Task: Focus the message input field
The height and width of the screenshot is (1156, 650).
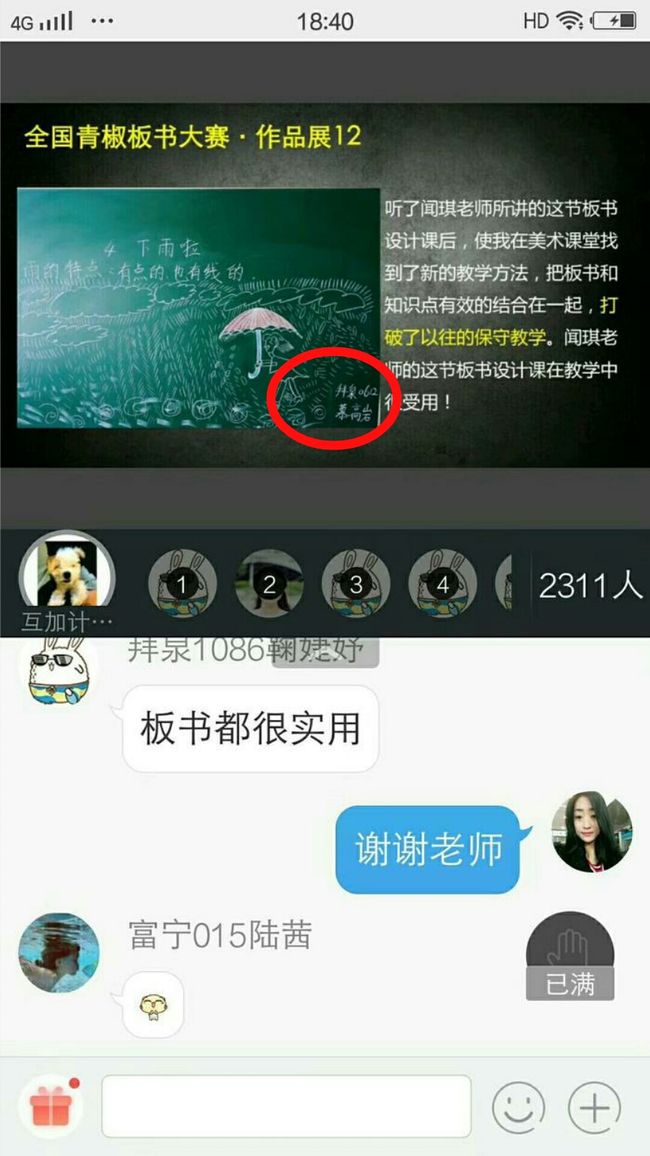Action: pyautogui.click(x=286, y=1106)
